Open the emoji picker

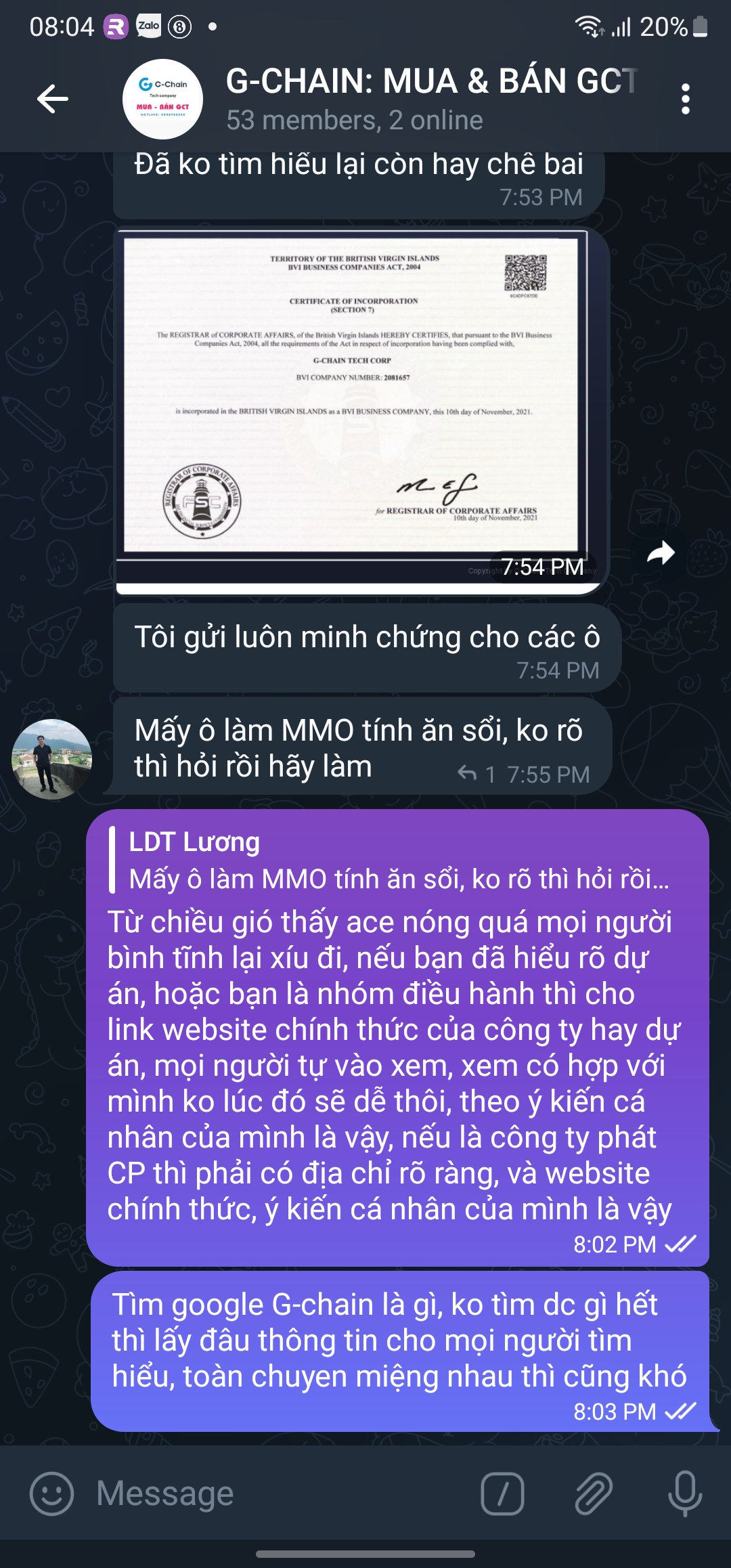pyautogui.click(x=51, y=1493)
